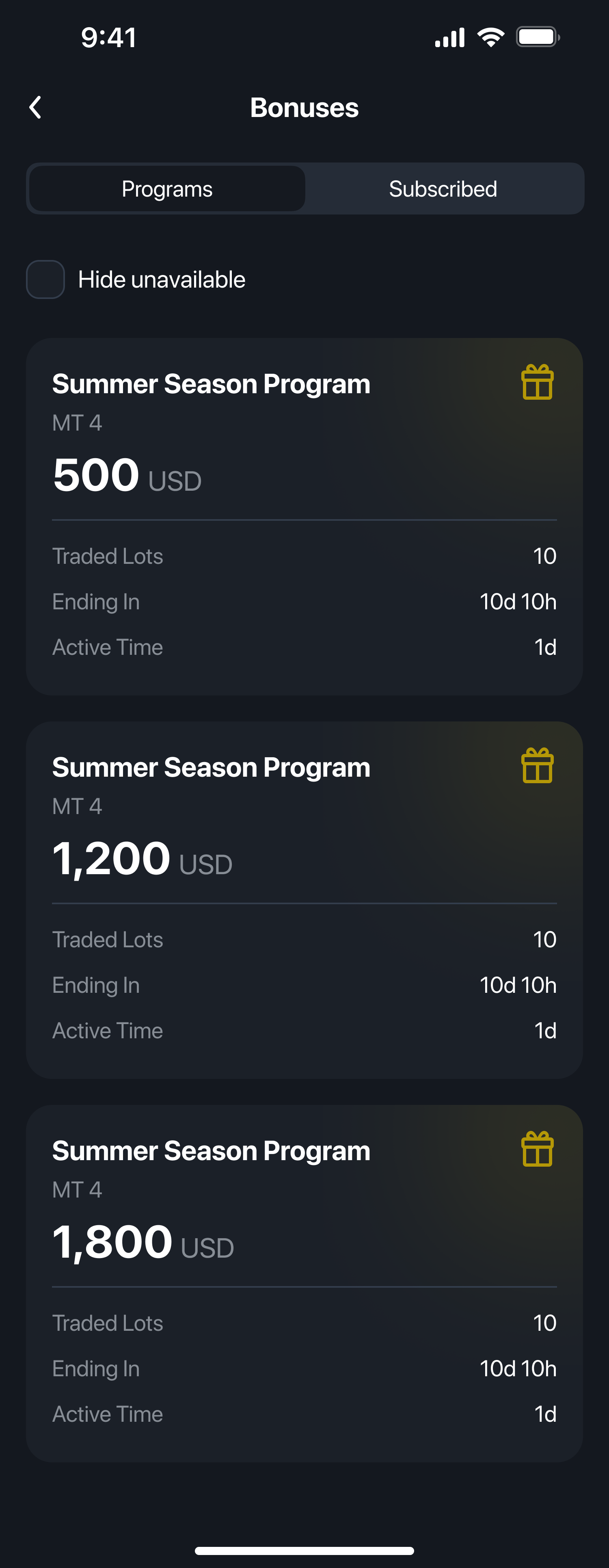609x1568 pixels.
Task: Click the Wi-Fi indicator in the status bar
Action: coord(490,37)
